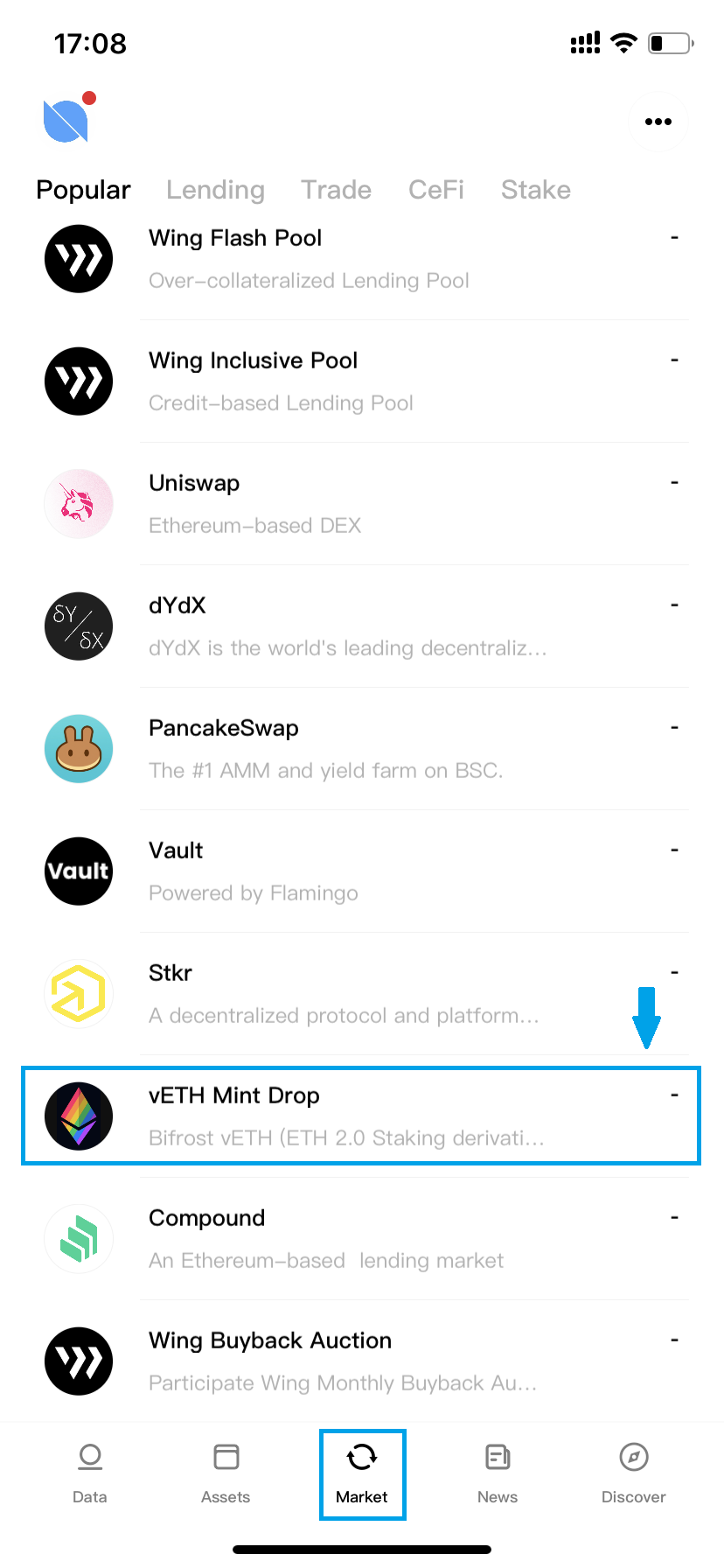Viewport: 724px width, 1568px height.
Task: Open PancakeSwap
Action: point(362,749)
